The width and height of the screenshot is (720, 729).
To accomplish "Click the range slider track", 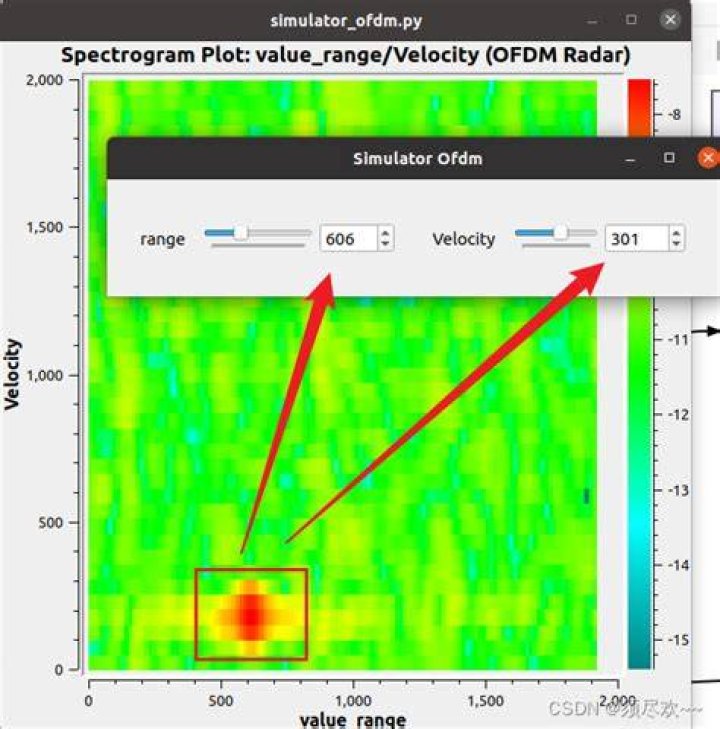I will click(258, 233).
